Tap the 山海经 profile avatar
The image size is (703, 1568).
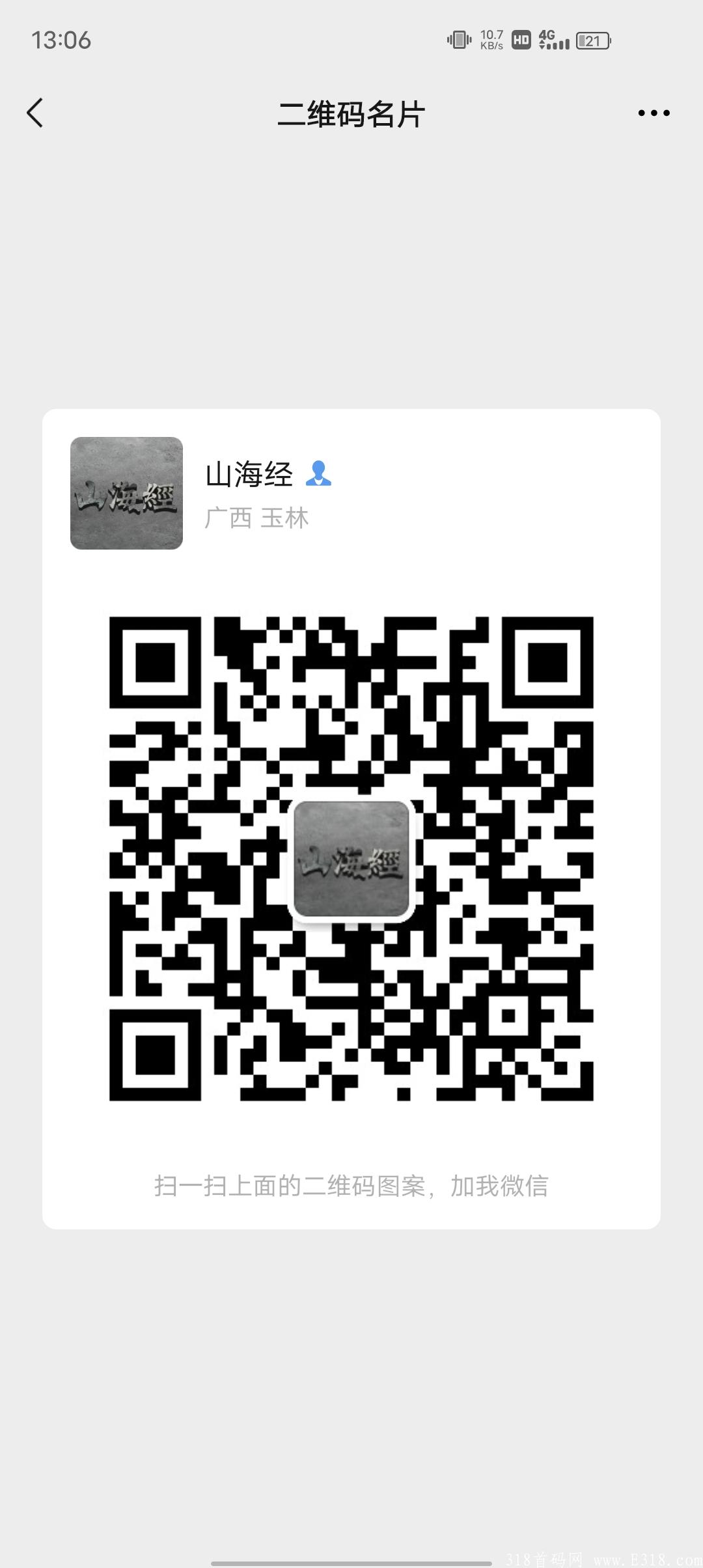[x=126, y=494]
